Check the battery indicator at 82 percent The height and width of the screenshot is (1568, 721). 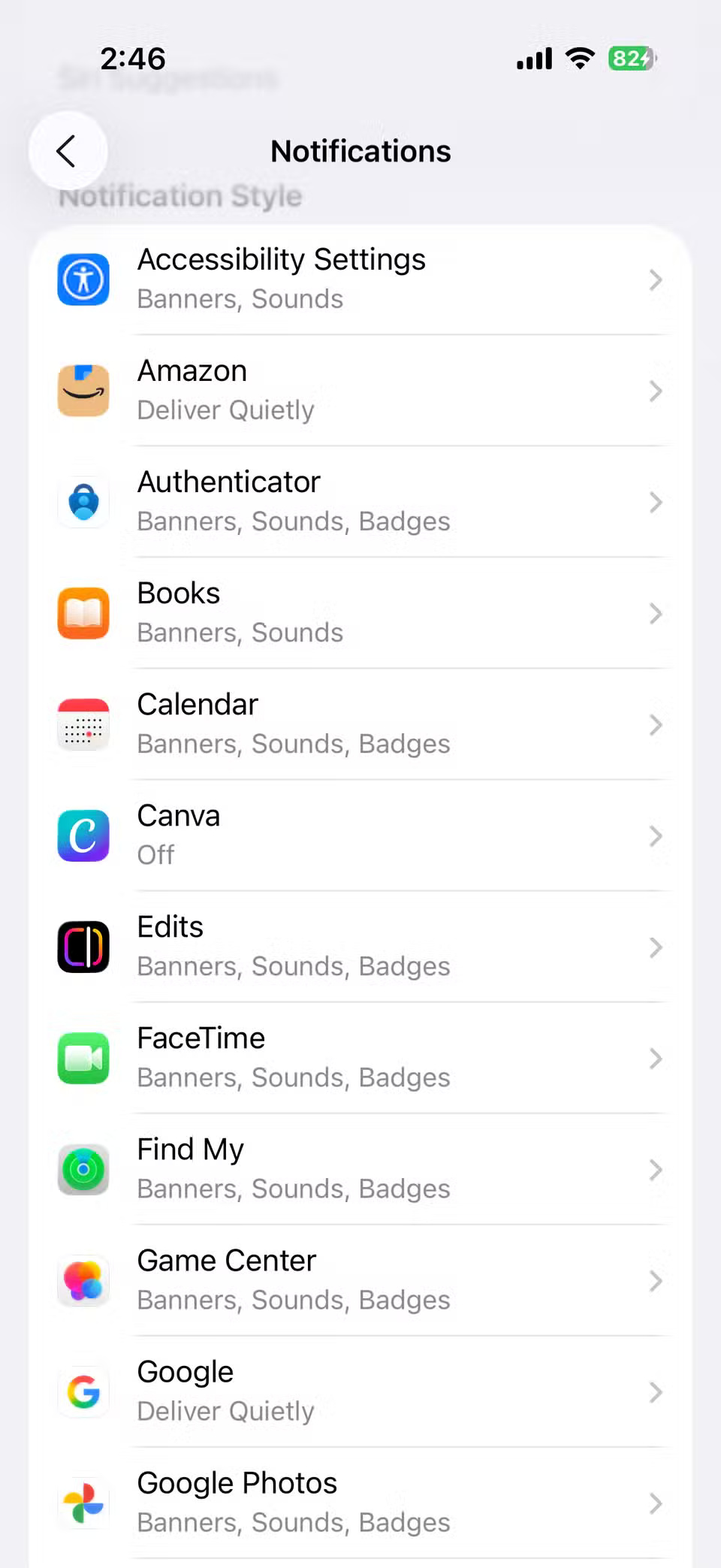tap(631, 59)
